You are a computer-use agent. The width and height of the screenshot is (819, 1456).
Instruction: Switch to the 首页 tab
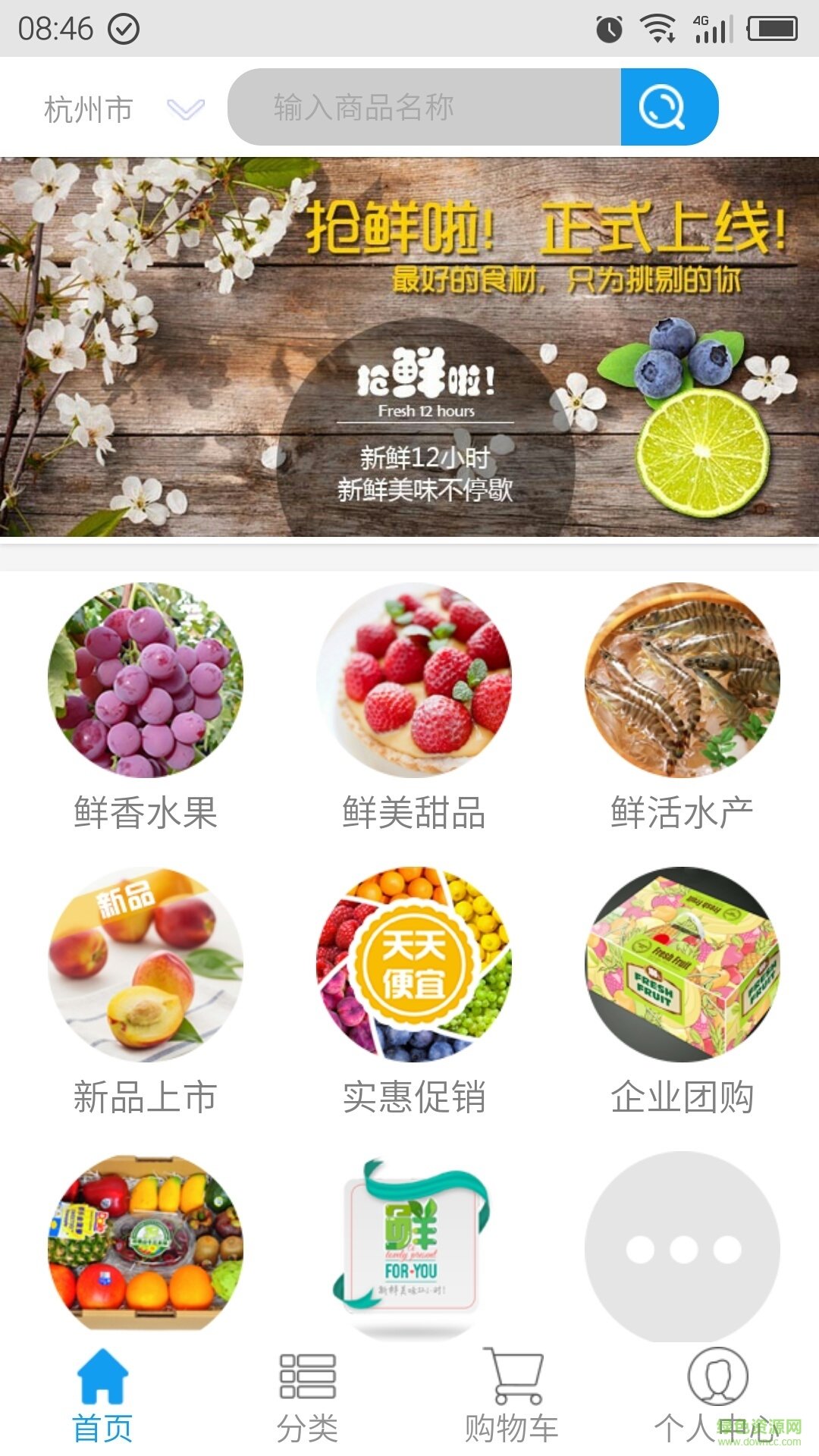[102, 1397]
